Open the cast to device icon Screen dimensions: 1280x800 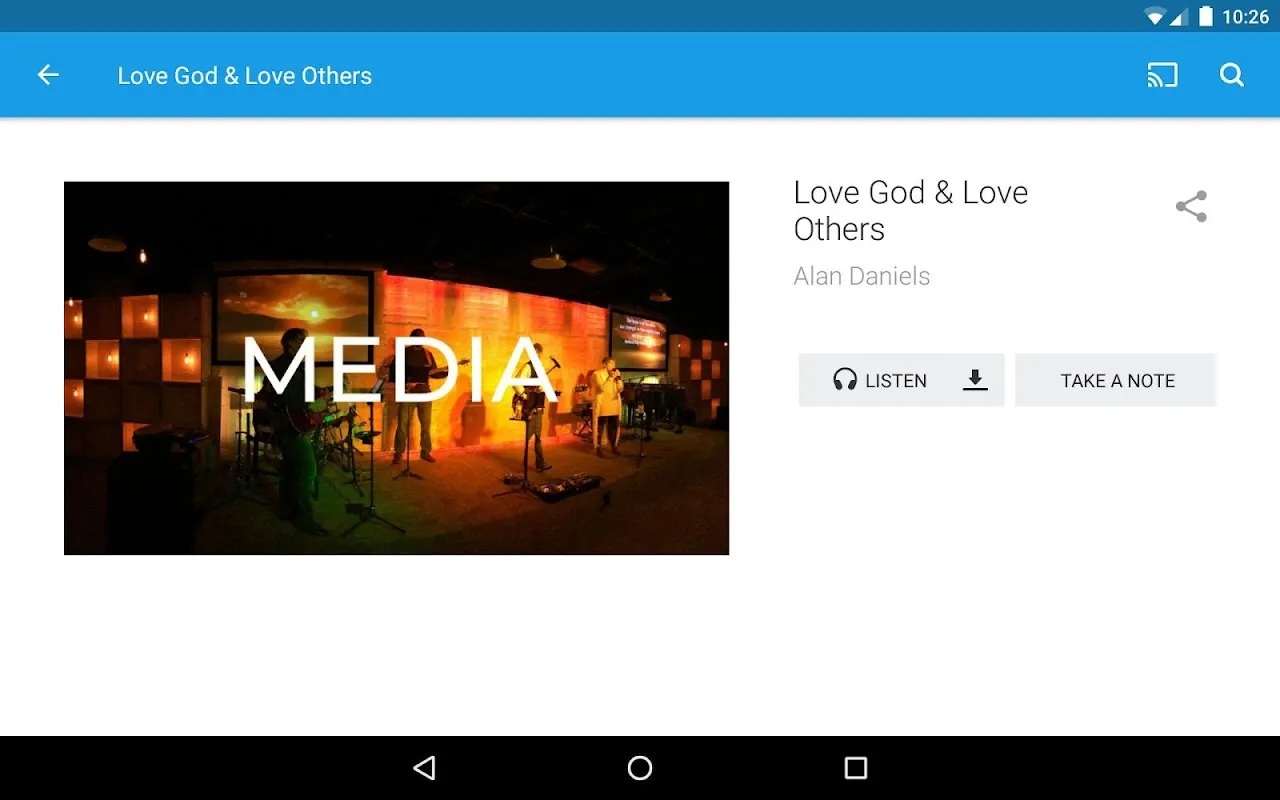pyautogui.click(x=1162, y=75)
